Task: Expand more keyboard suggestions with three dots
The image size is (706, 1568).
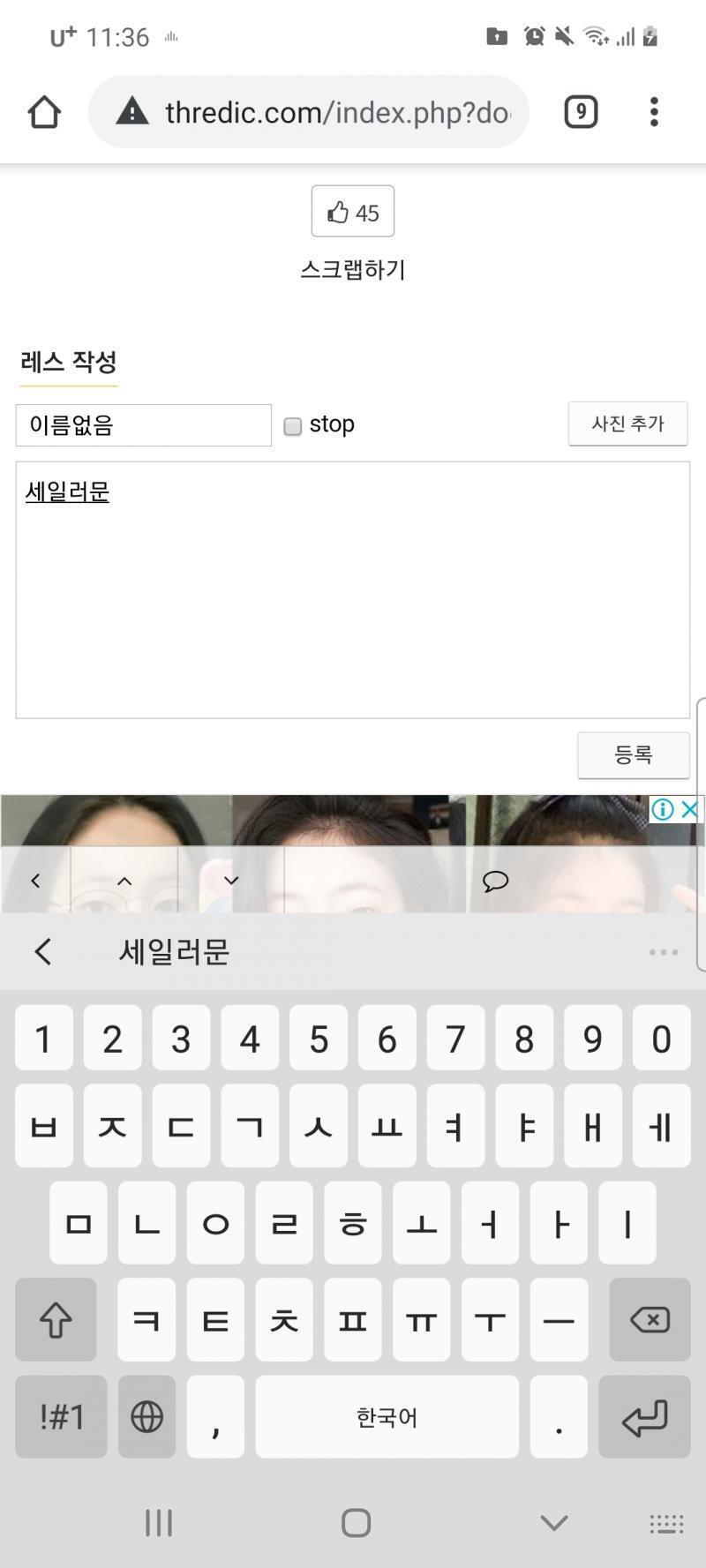Action: pos(664,952)
